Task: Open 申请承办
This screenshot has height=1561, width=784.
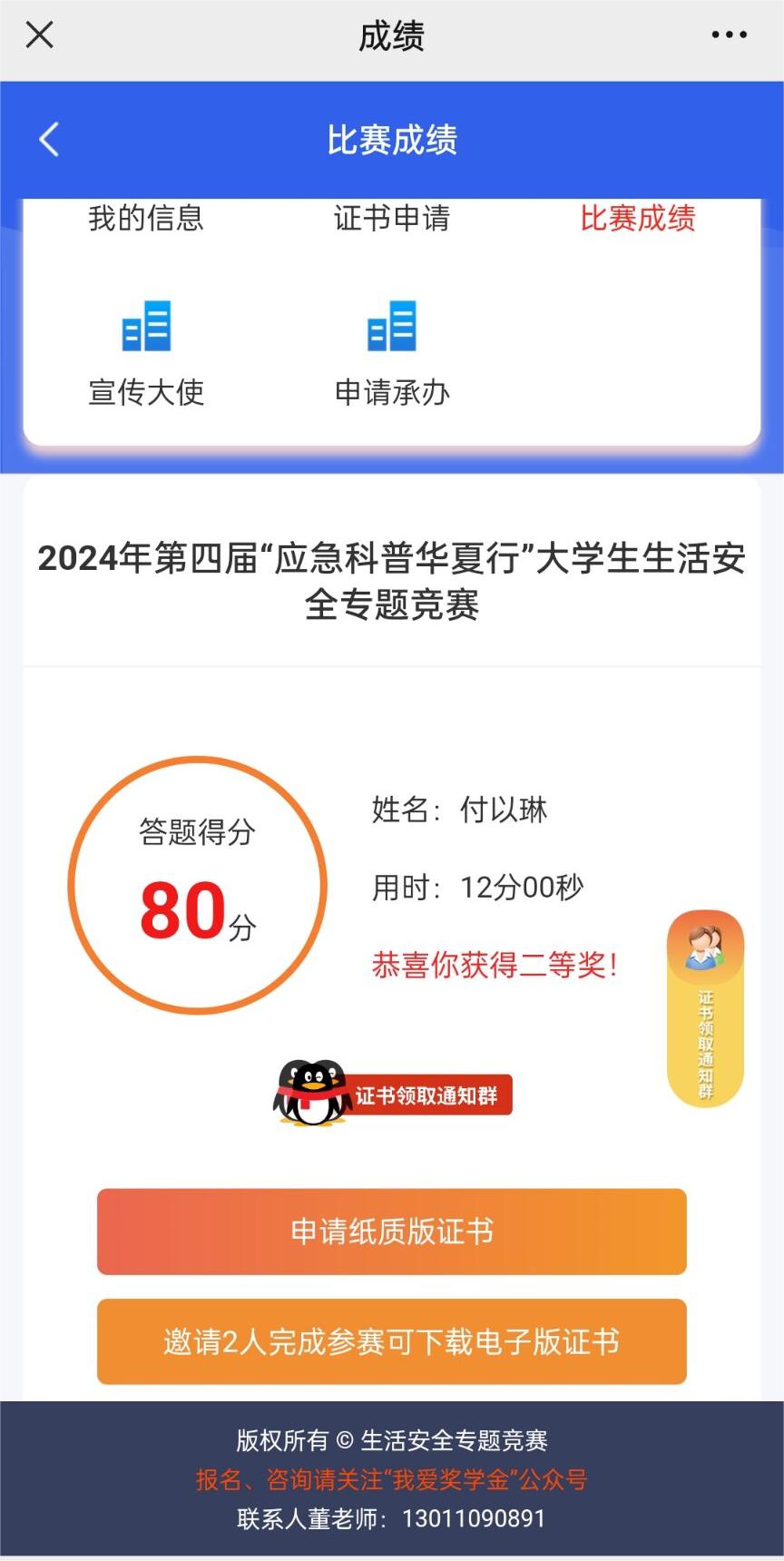Action: click(391, 352)
